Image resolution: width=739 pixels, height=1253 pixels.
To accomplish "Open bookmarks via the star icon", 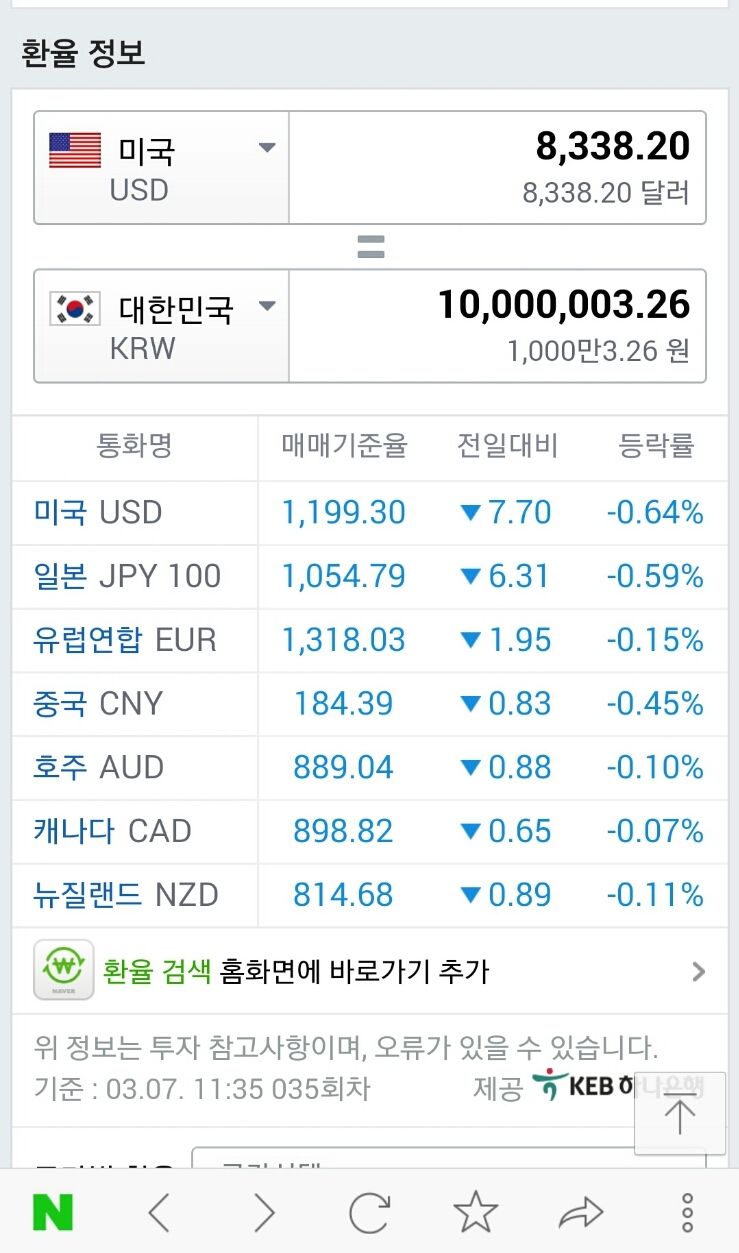I will 477,1212.
